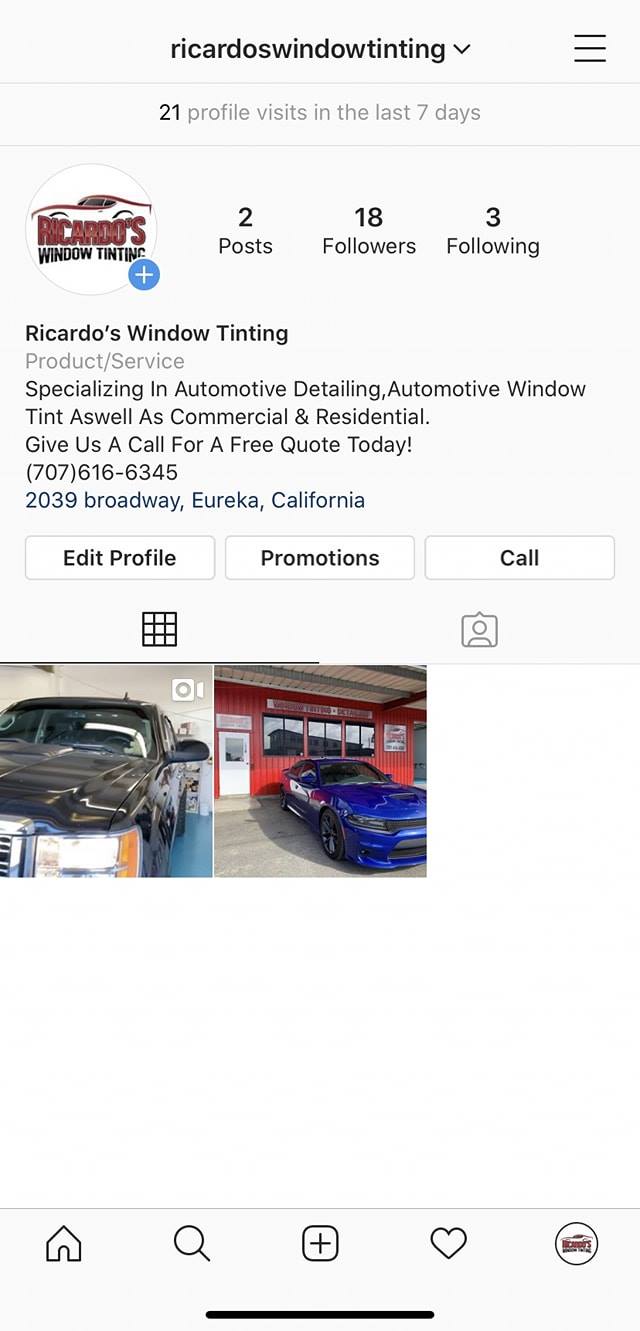View the 18 Followers list
Screen dimensions: 640x1331
(368, 231)
